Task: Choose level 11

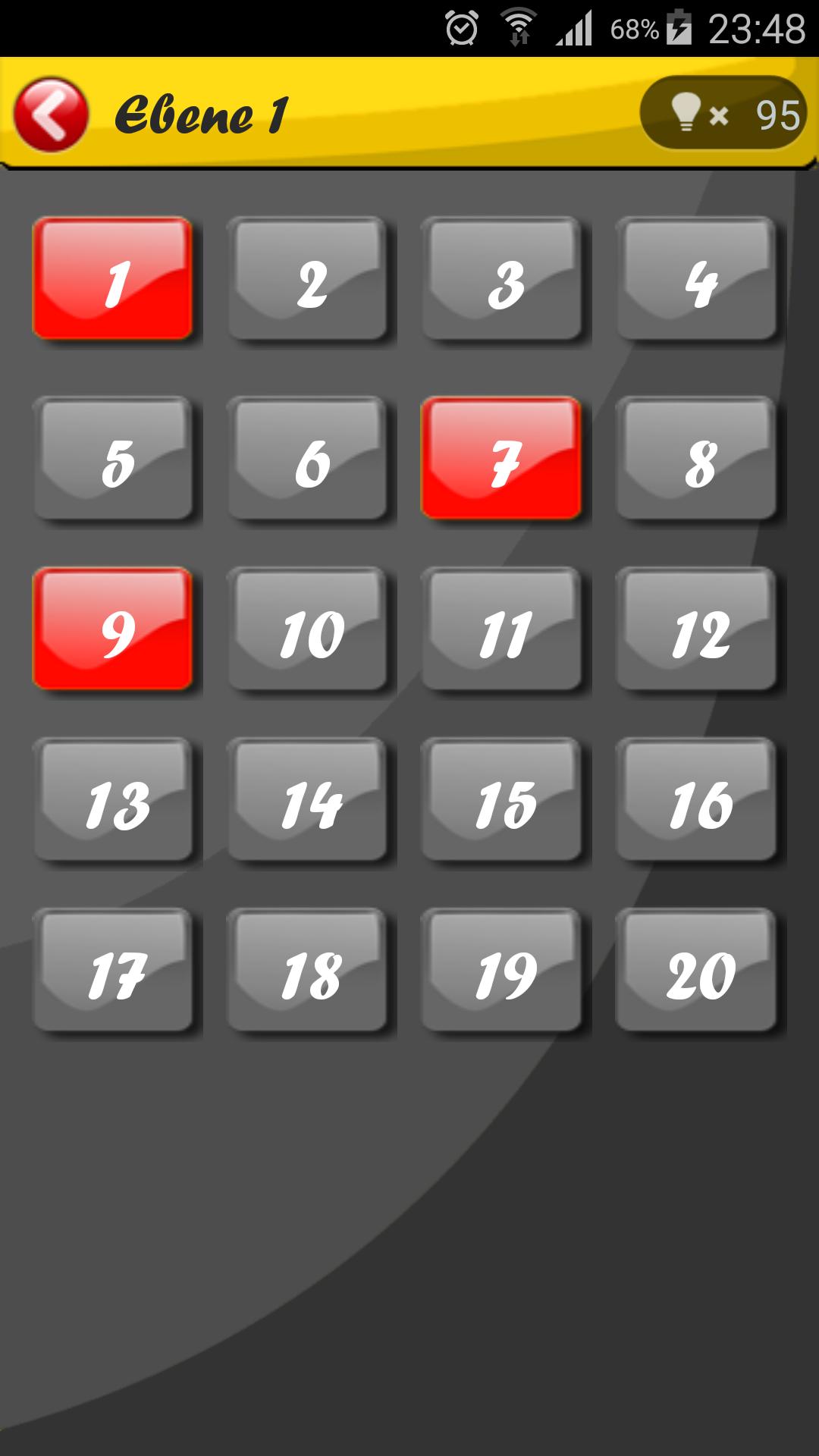Action: [x=501, y=629]
